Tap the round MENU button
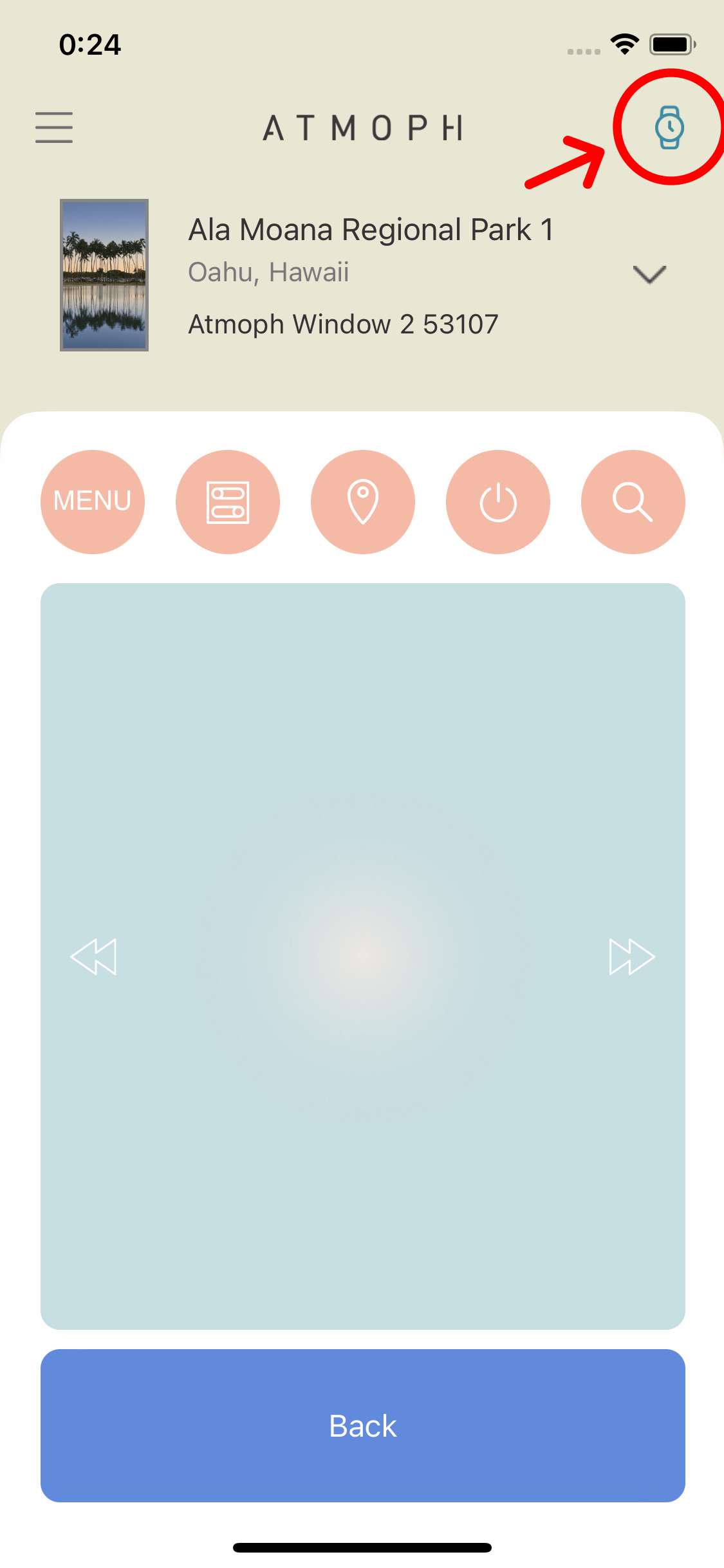Viewport: 724px width, 1568px height. pos(93,501)
